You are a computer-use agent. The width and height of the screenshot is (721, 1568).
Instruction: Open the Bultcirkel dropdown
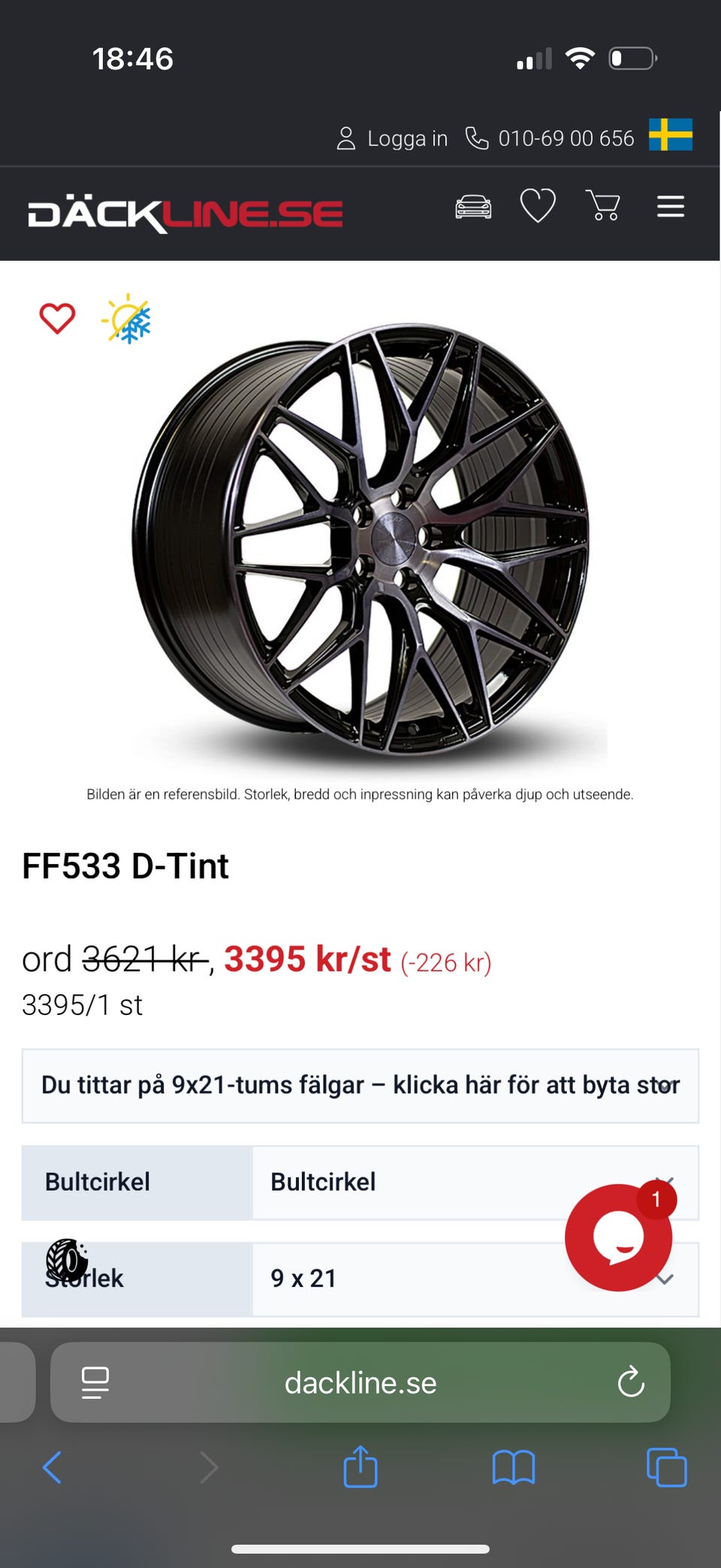pyautogui.click(x=475, y=1182)
